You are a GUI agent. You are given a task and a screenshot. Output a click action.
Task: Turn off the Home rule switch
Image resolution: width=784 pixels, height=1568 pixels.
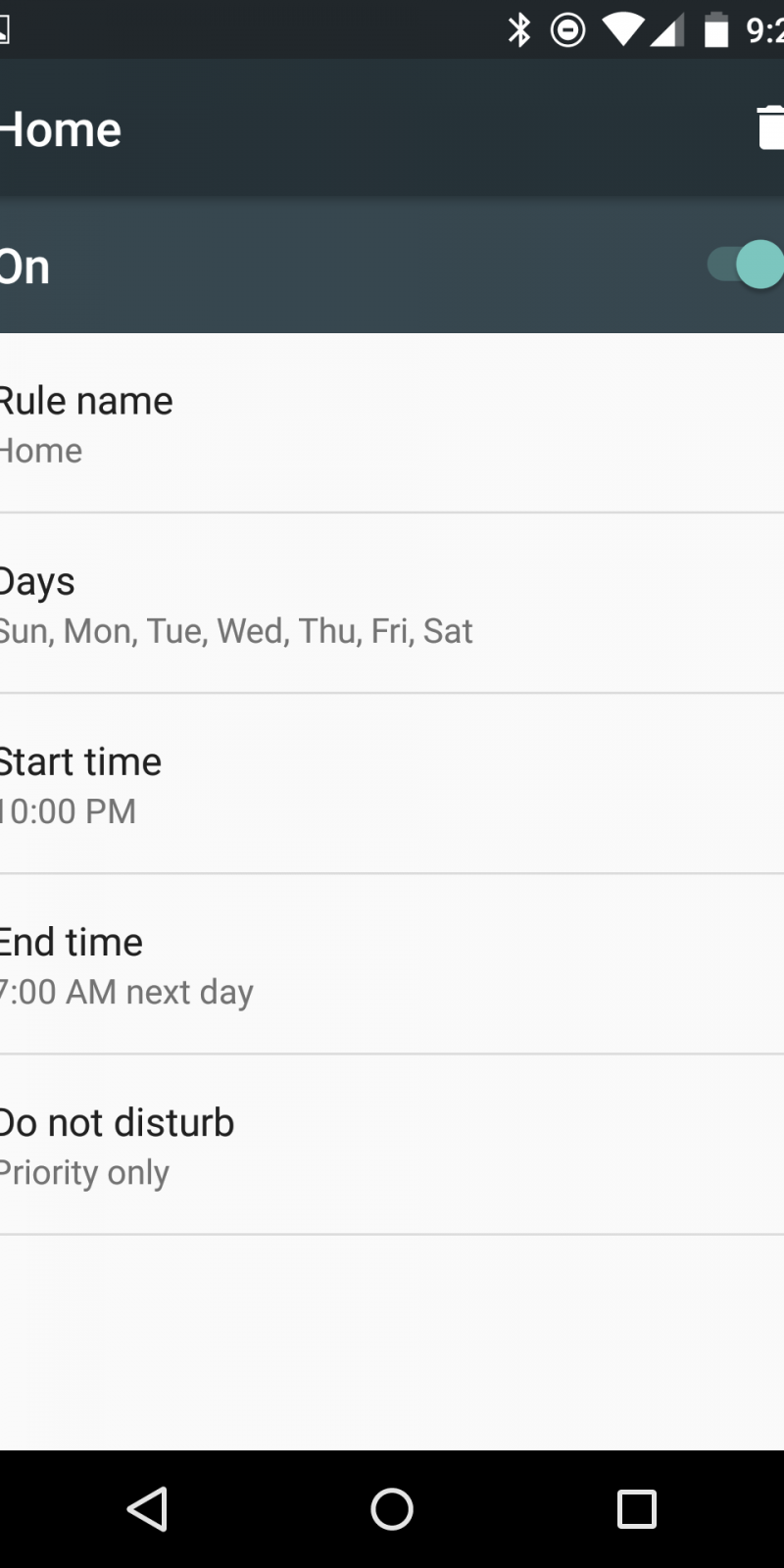747,265
